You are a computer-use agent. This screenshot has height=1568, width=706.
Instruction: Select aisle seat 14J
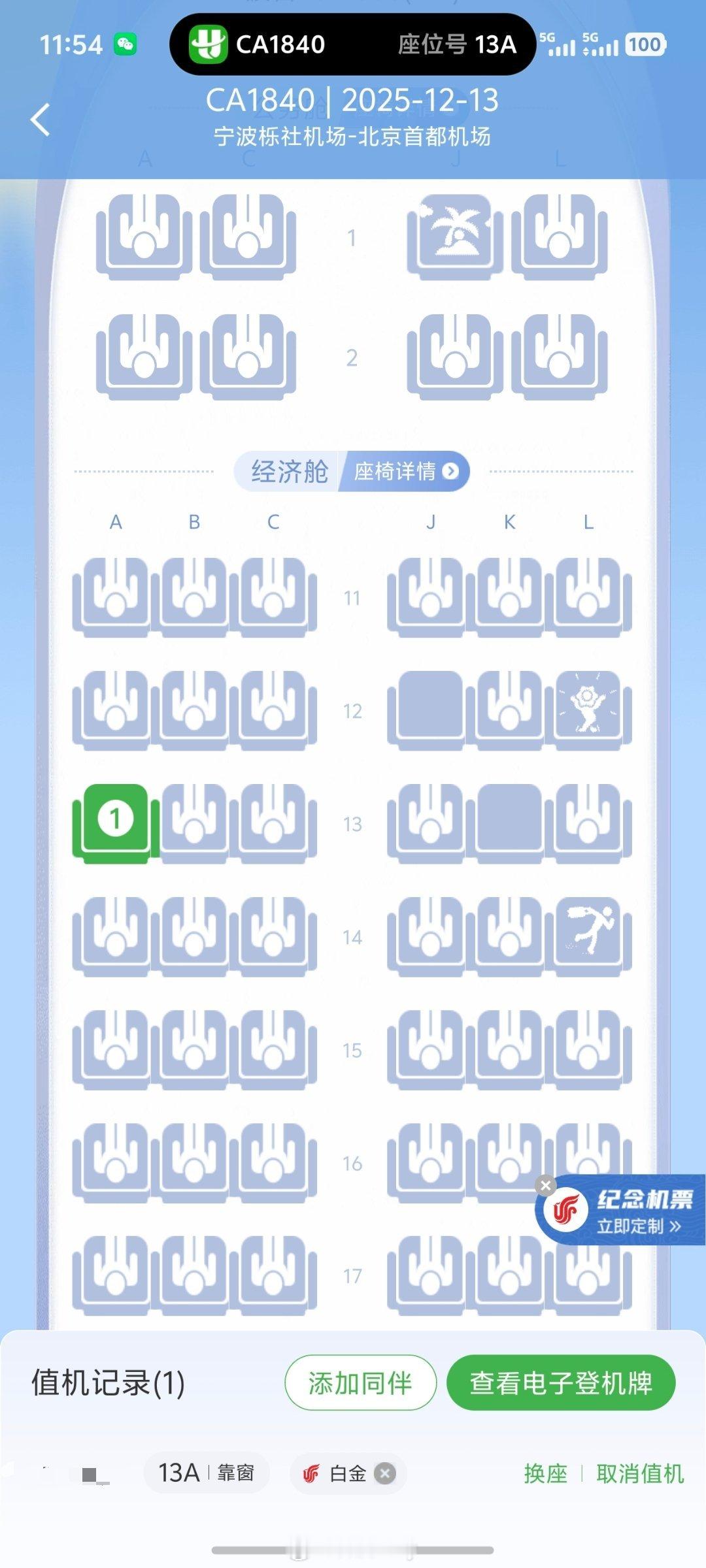pyautogui.click(x=430, y=934)
